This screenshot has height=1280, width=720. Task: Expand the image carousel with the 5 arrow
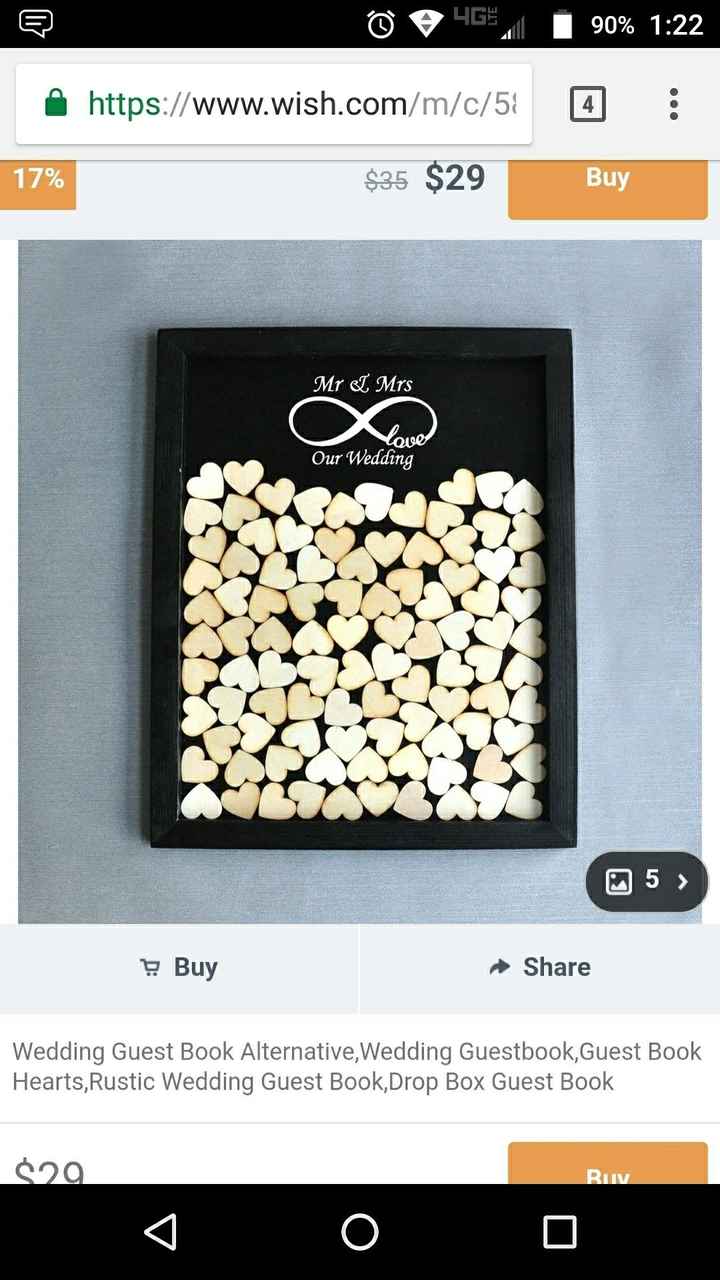coord(682,881)
